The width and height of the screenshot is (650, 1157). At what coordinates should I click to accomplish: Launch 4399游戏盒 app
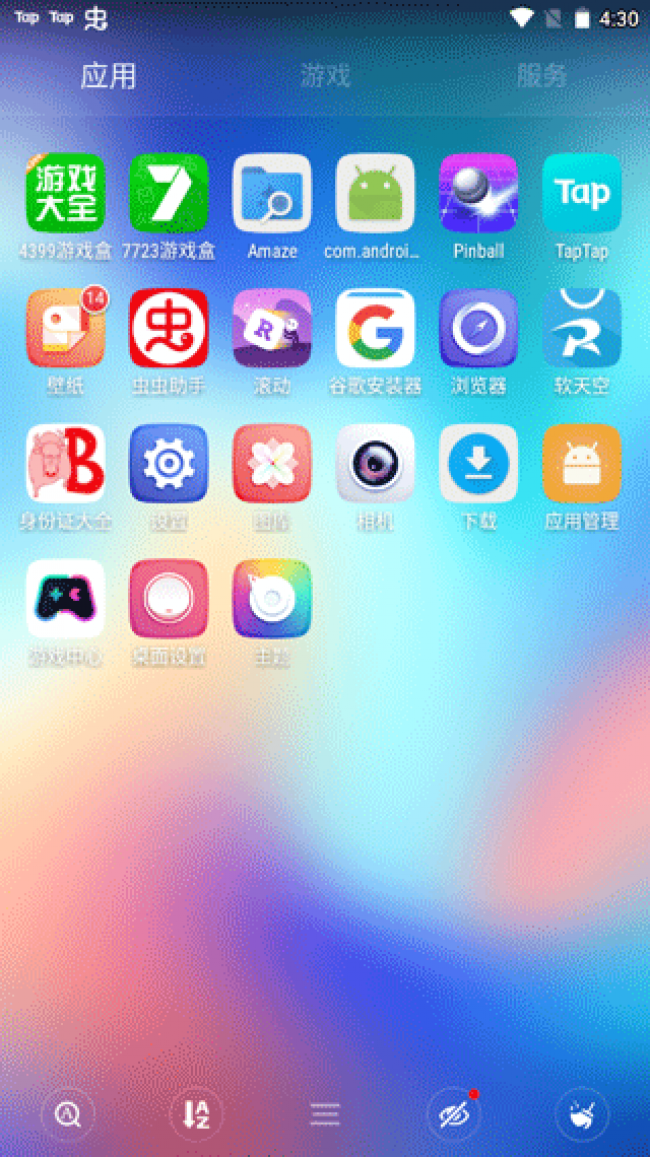point(65,194)
